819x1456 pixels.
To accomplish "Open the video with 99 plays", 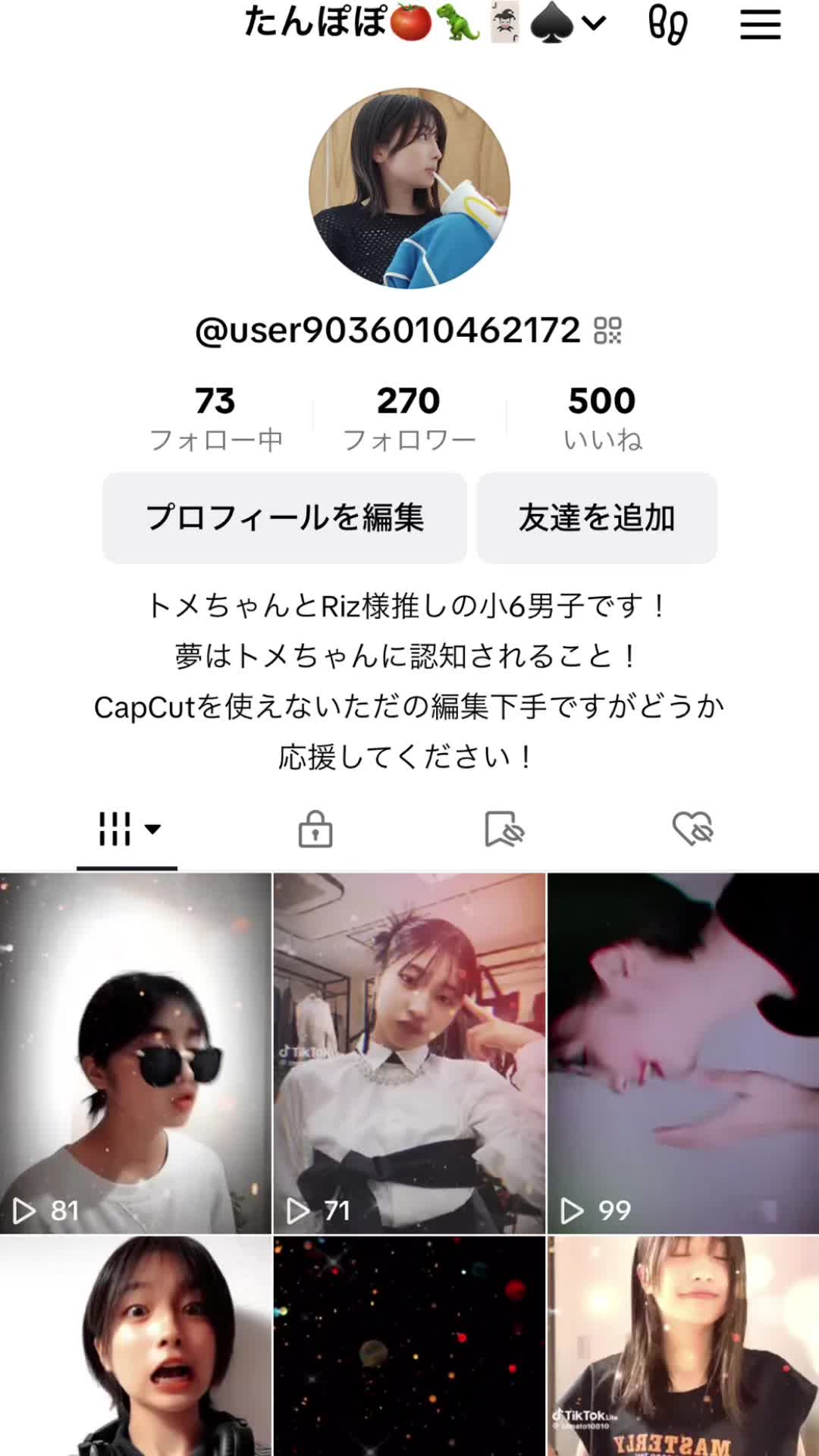I will point(683,1053).
